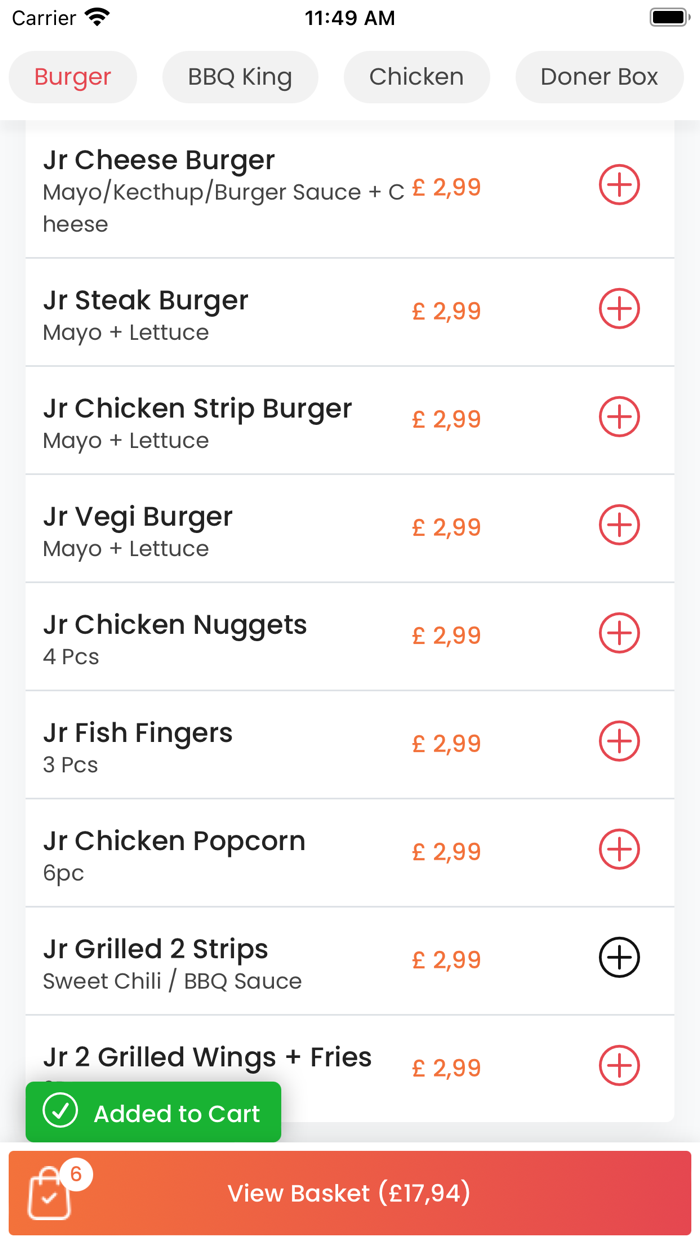This screenshot has height=1244, width=700.
Task: Add Jr Cheese Burger to cart
Action: click(619, 185)
